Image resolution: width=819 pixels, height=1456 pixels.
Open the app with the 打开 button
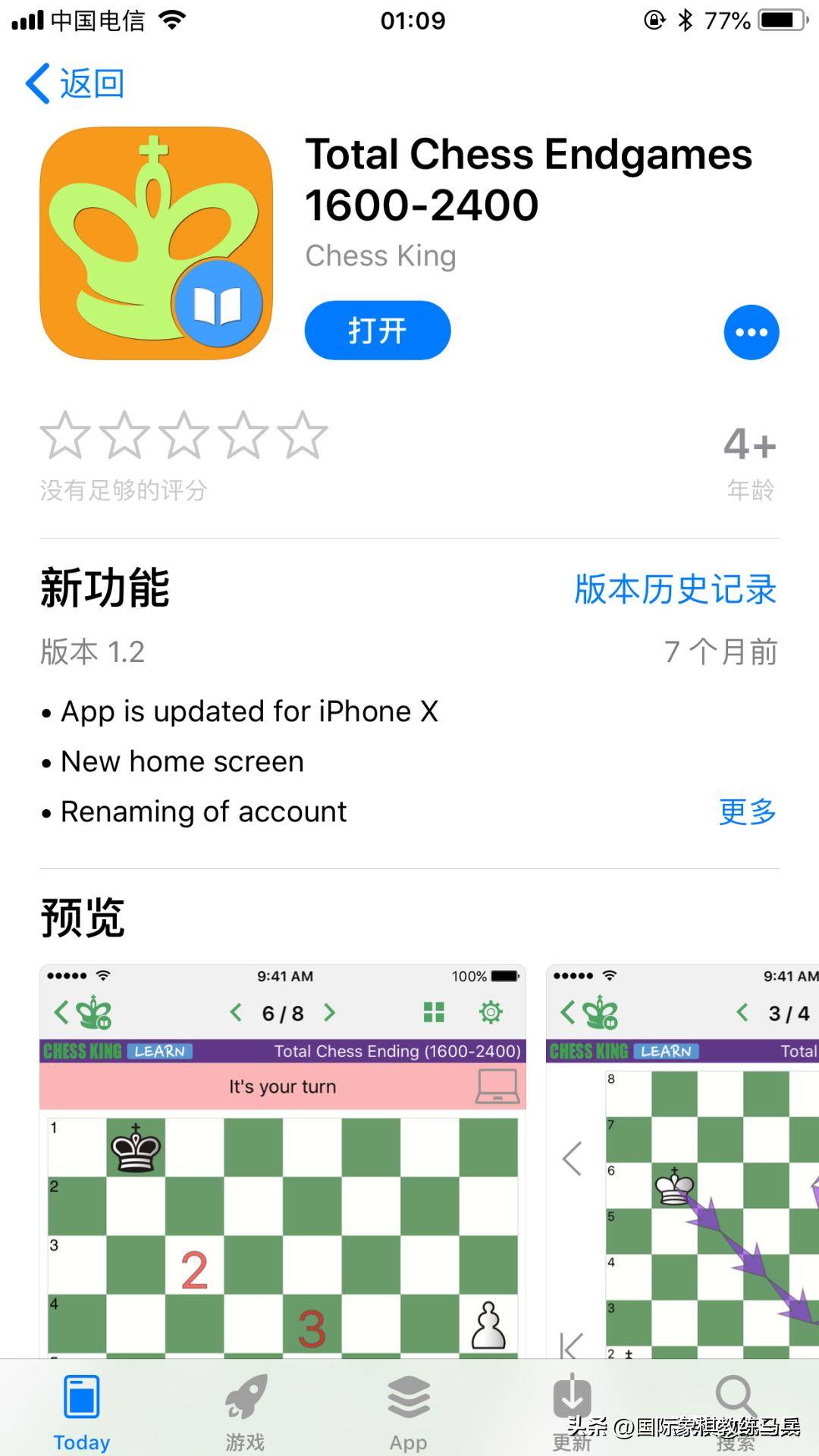point(378,331)
